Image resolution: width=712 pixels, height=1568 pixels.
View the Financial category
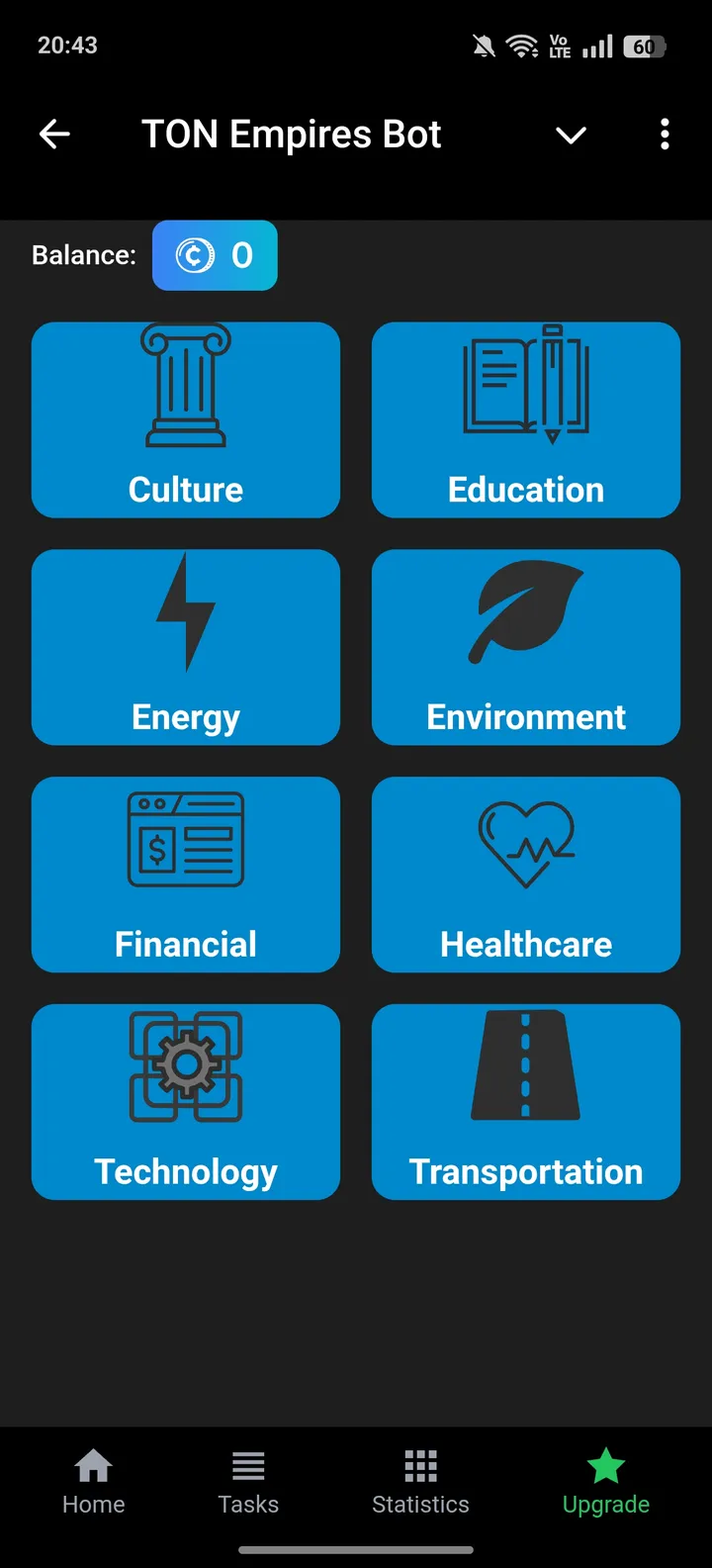pos(186,875)
